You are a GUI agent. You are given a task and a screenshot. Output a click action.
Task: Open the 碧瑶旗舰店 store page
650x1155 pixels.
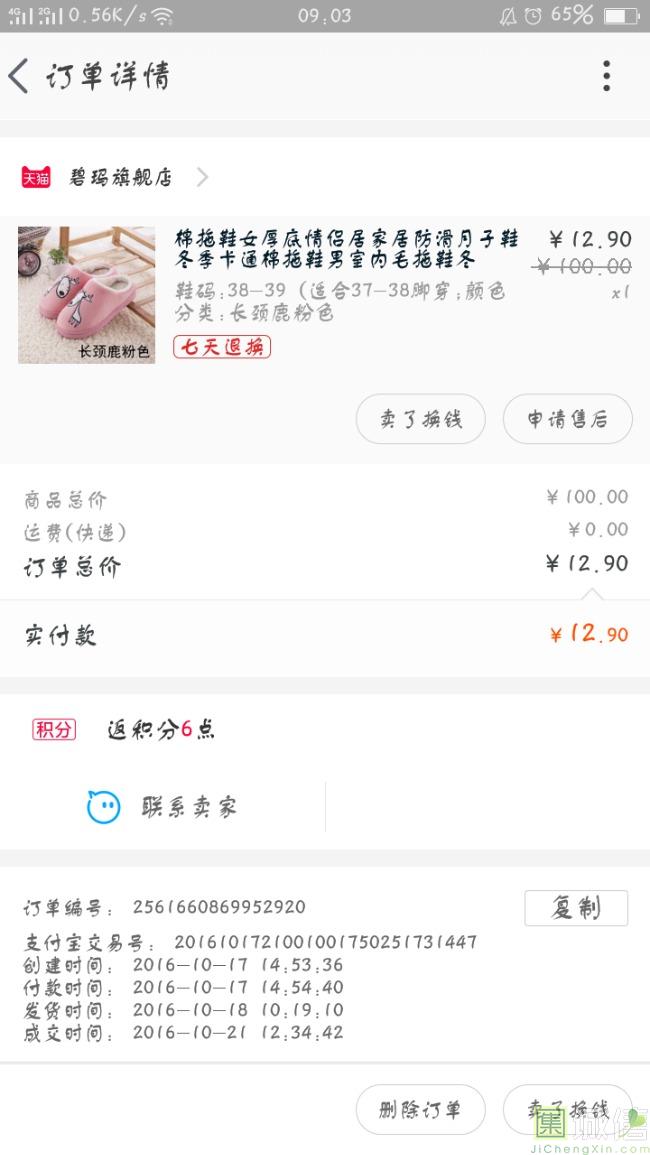[120, 178]
